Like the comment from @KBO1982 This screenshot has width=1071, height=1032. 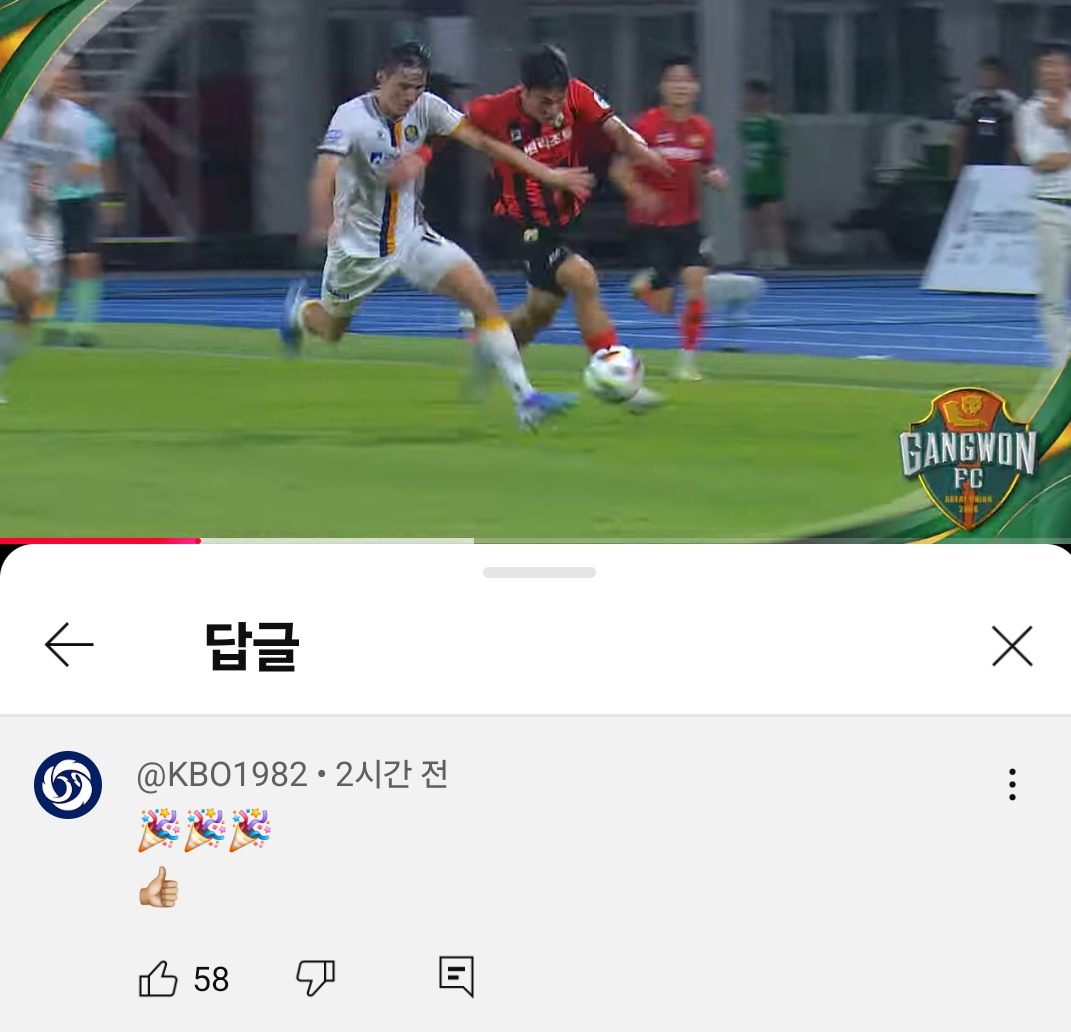click(x=158, y=978)
